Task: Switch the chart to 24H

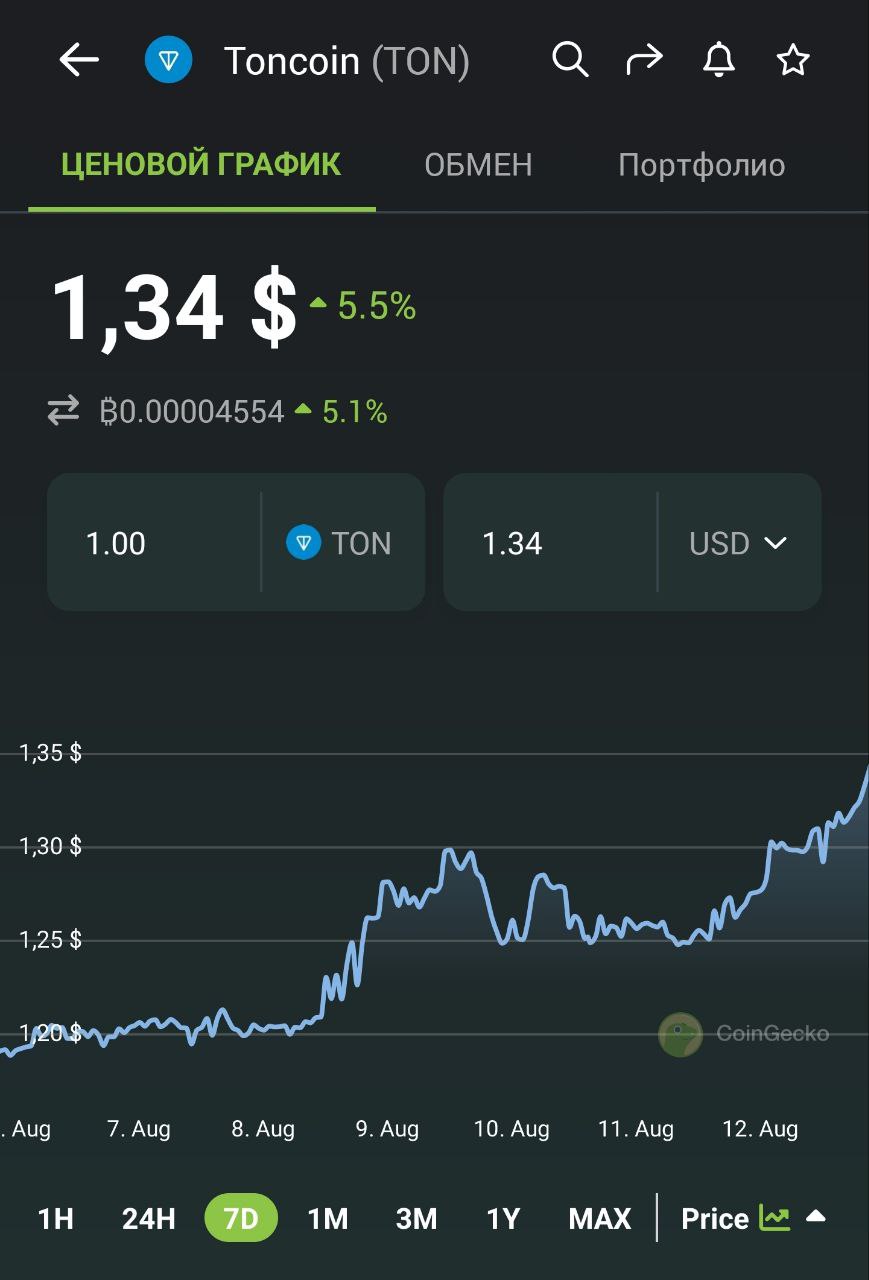Action: [148, 1219]
